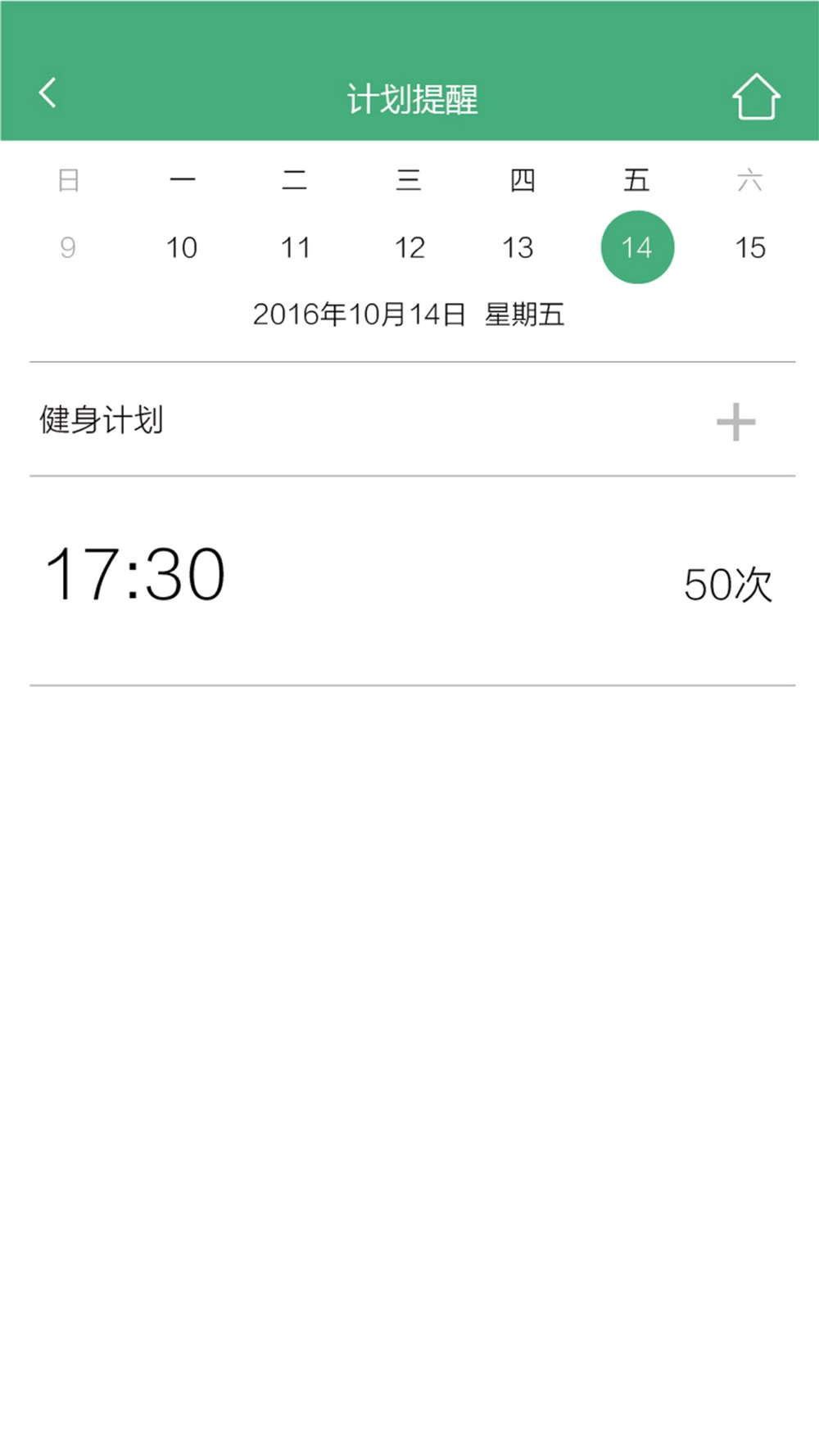This screenshot has height=1456, width=819.
Task: Add a new fitness plan
Action: (735, 422)
